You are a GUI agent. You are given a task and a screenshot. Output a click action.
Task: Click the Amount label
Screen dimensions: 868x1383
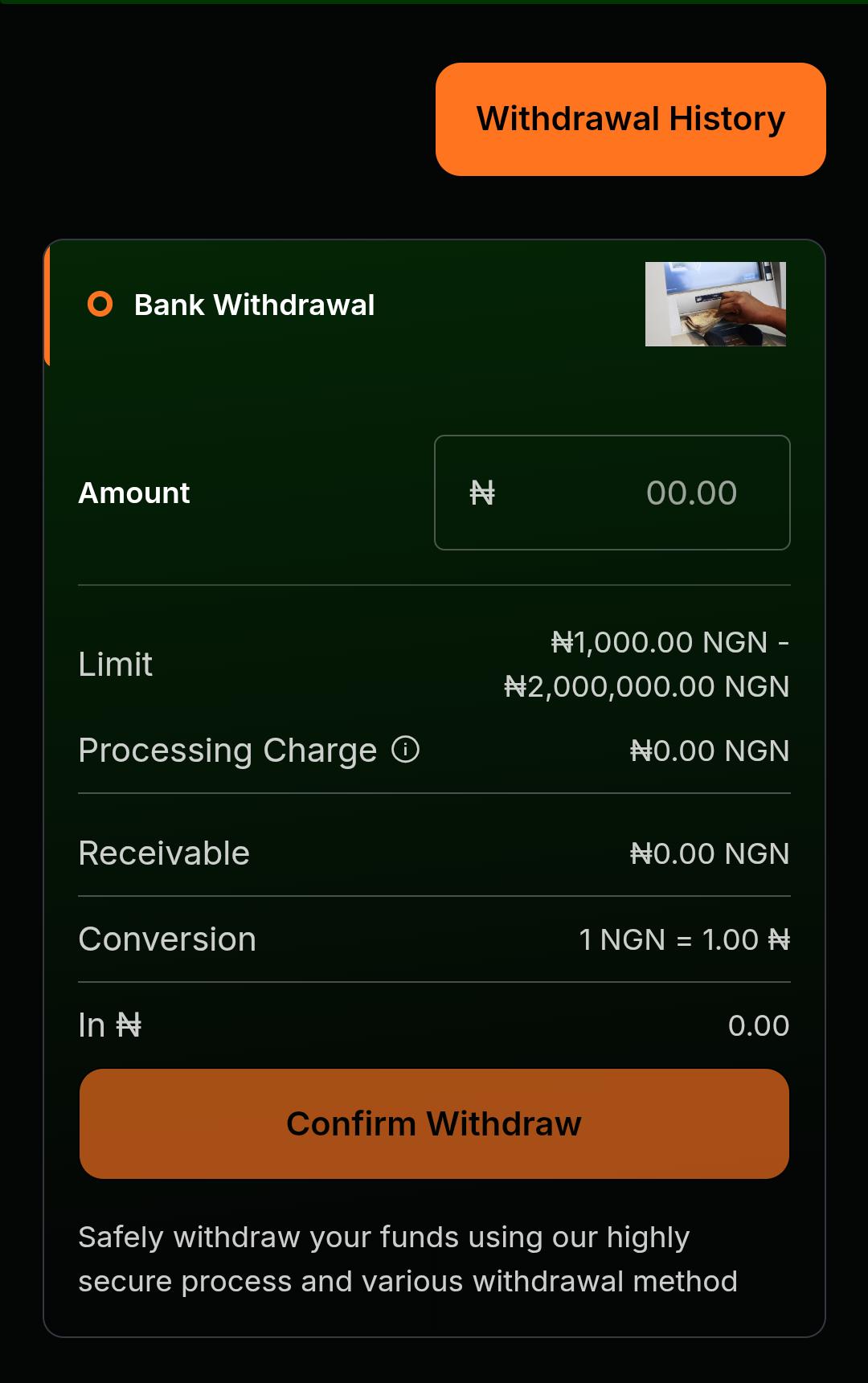click(x=133, y=493)
